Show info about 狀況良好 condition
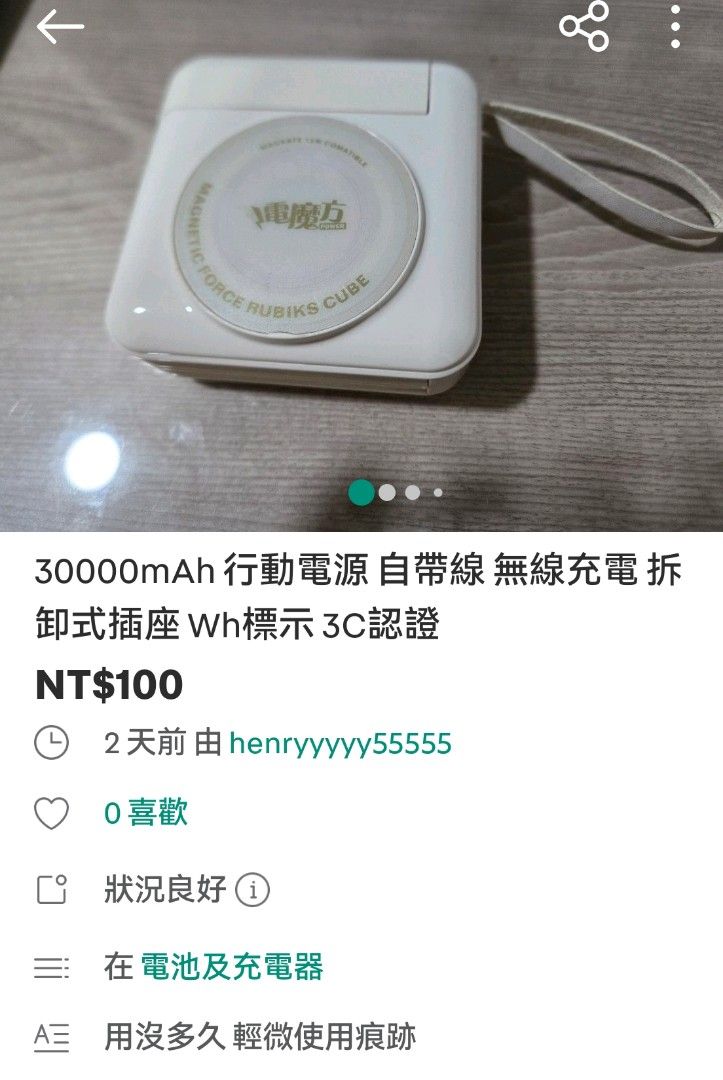 (x=253, y=890)
